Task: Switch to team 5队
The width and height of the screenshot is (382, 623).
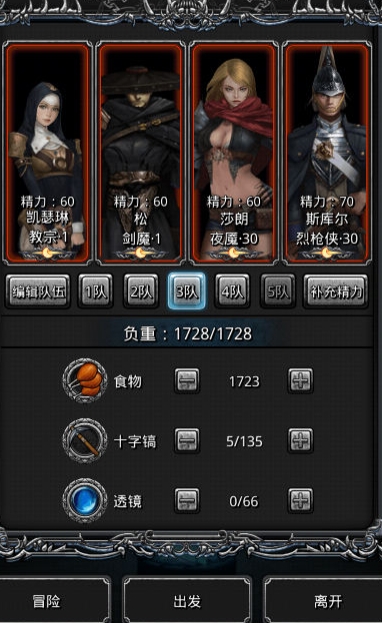Action: pos(277,292)
